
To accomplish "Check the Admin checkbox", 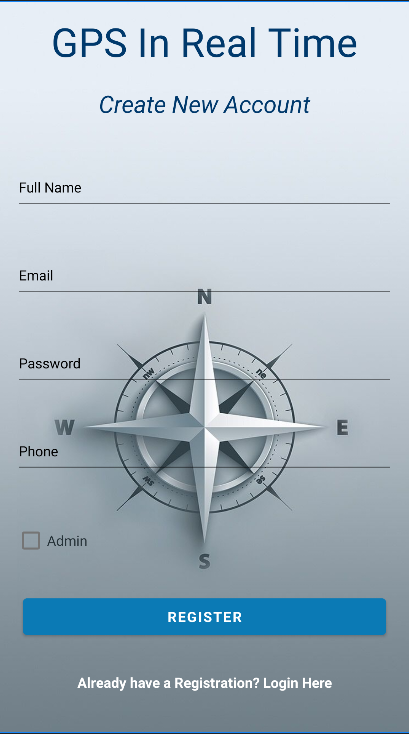I will pyautogui.click(x=31, y=541).
